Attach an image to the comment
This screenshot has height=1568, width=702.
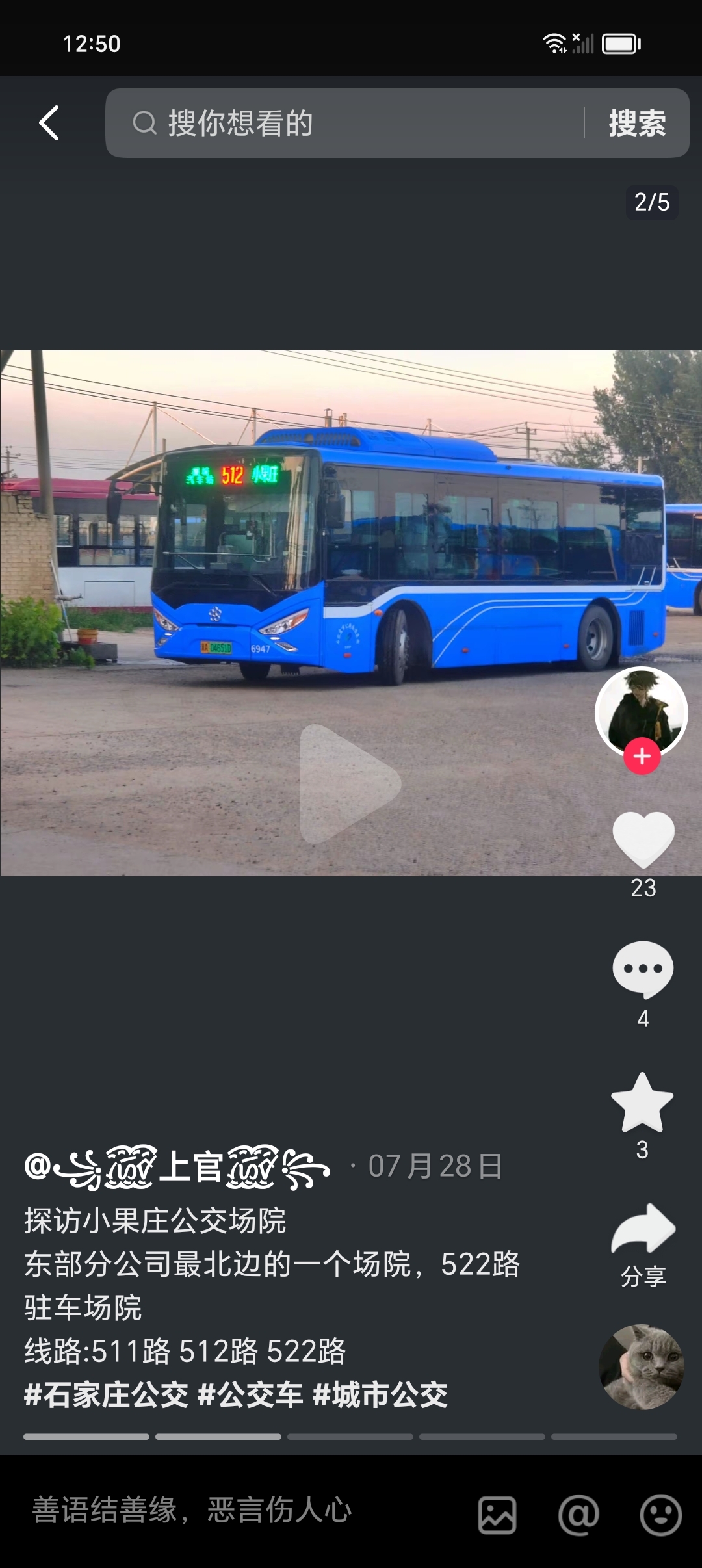497,1515
